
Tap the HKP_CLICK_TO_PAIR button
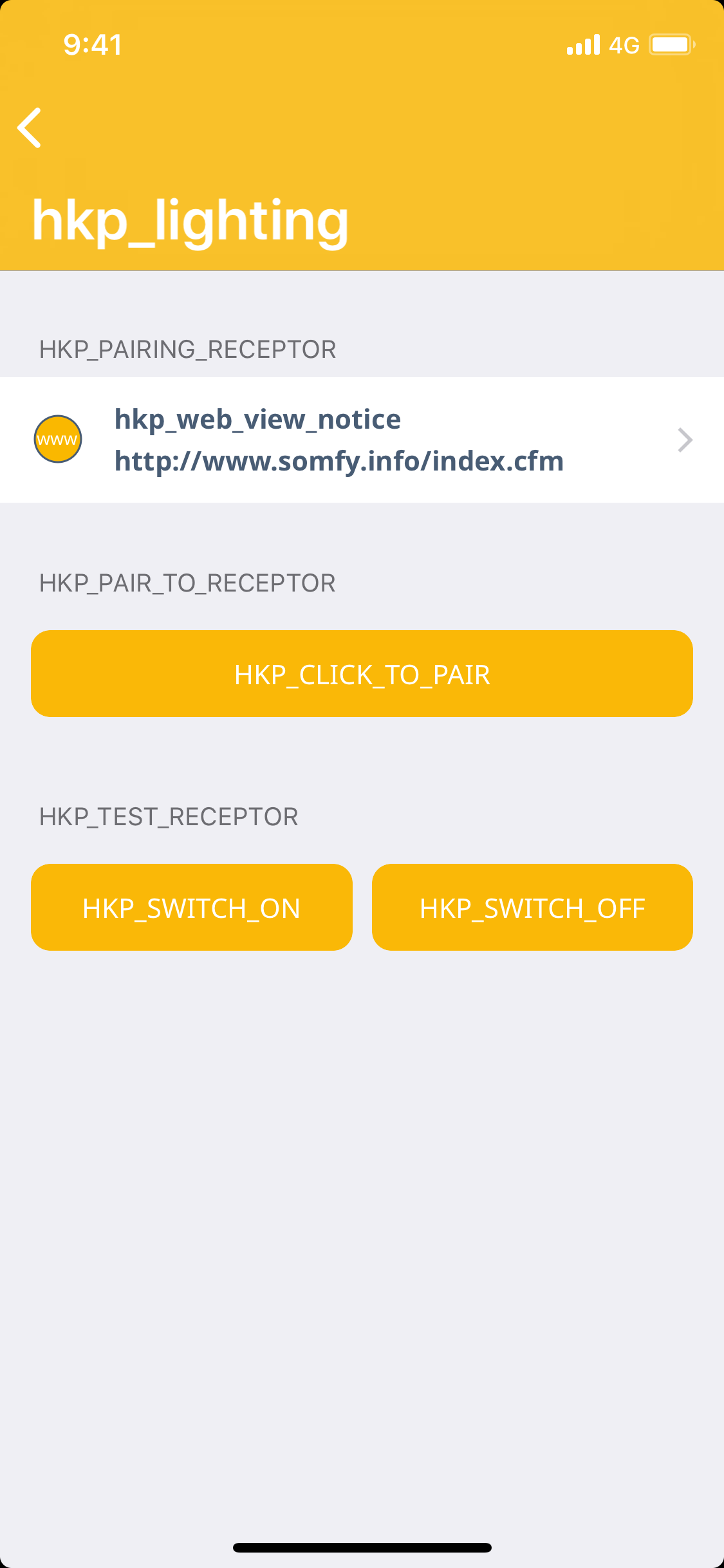click(x=362, y=674)
